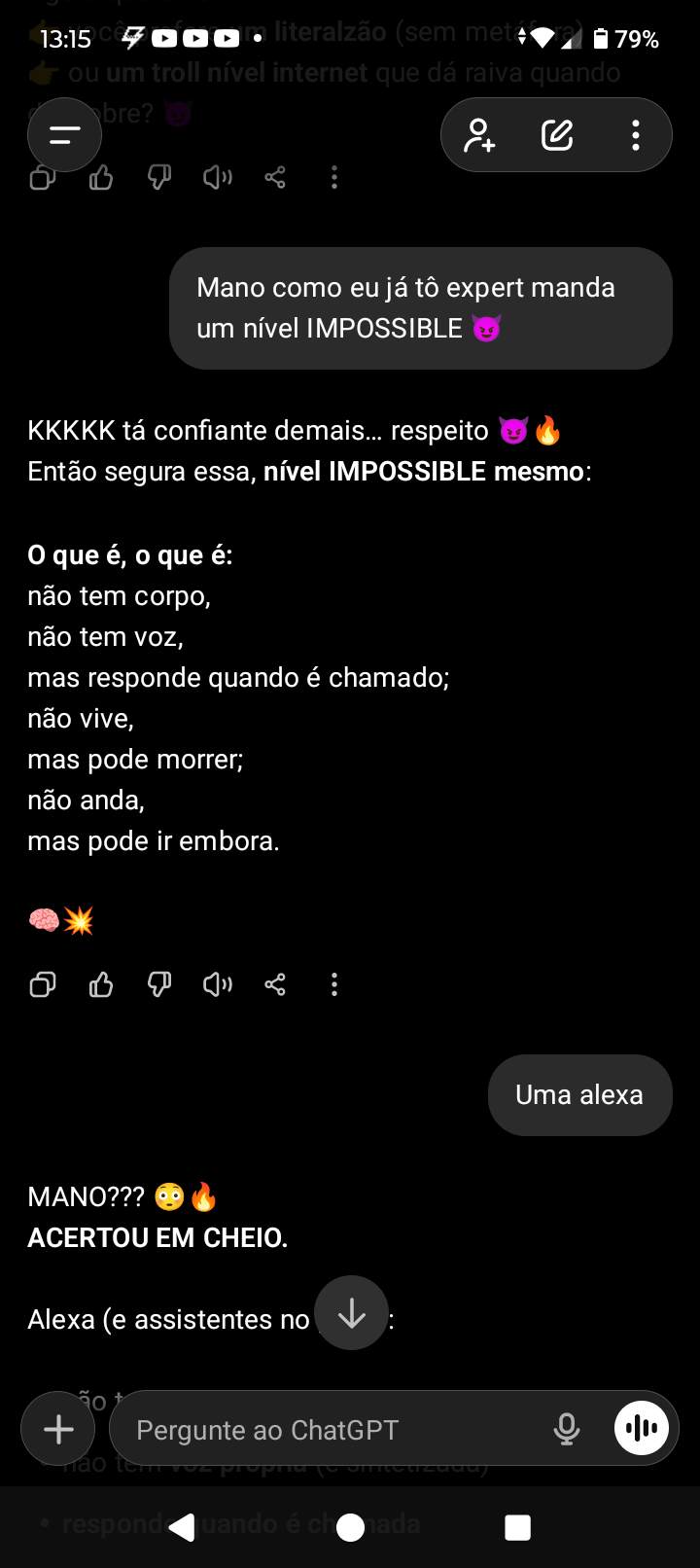Copy the IMPOSSIBLE riddle reply
The image size is (700, 1568).
click(x=43, y=985)
